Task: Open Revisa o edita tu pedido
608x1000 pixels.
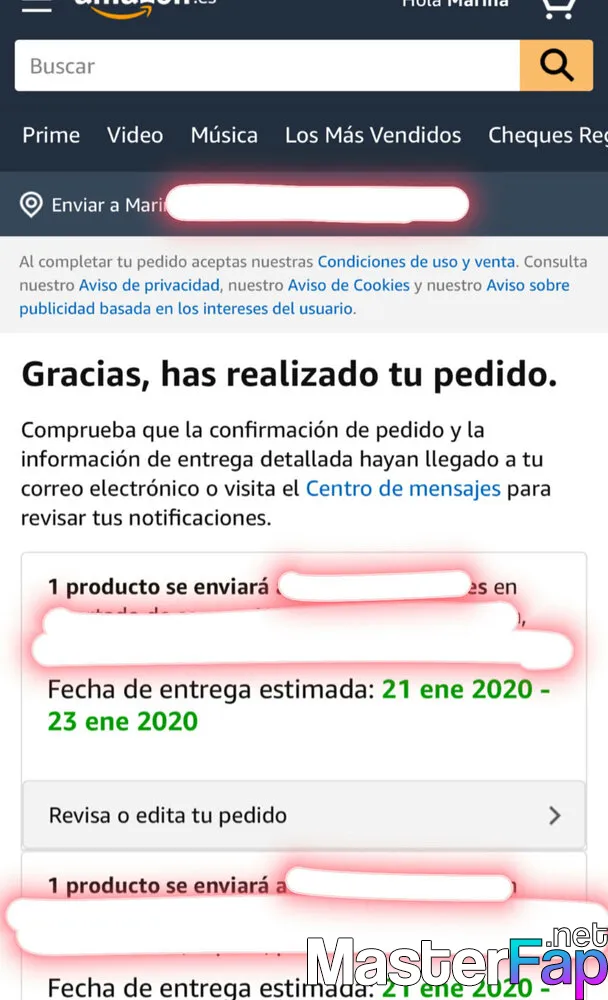Action: pos(304,815)
